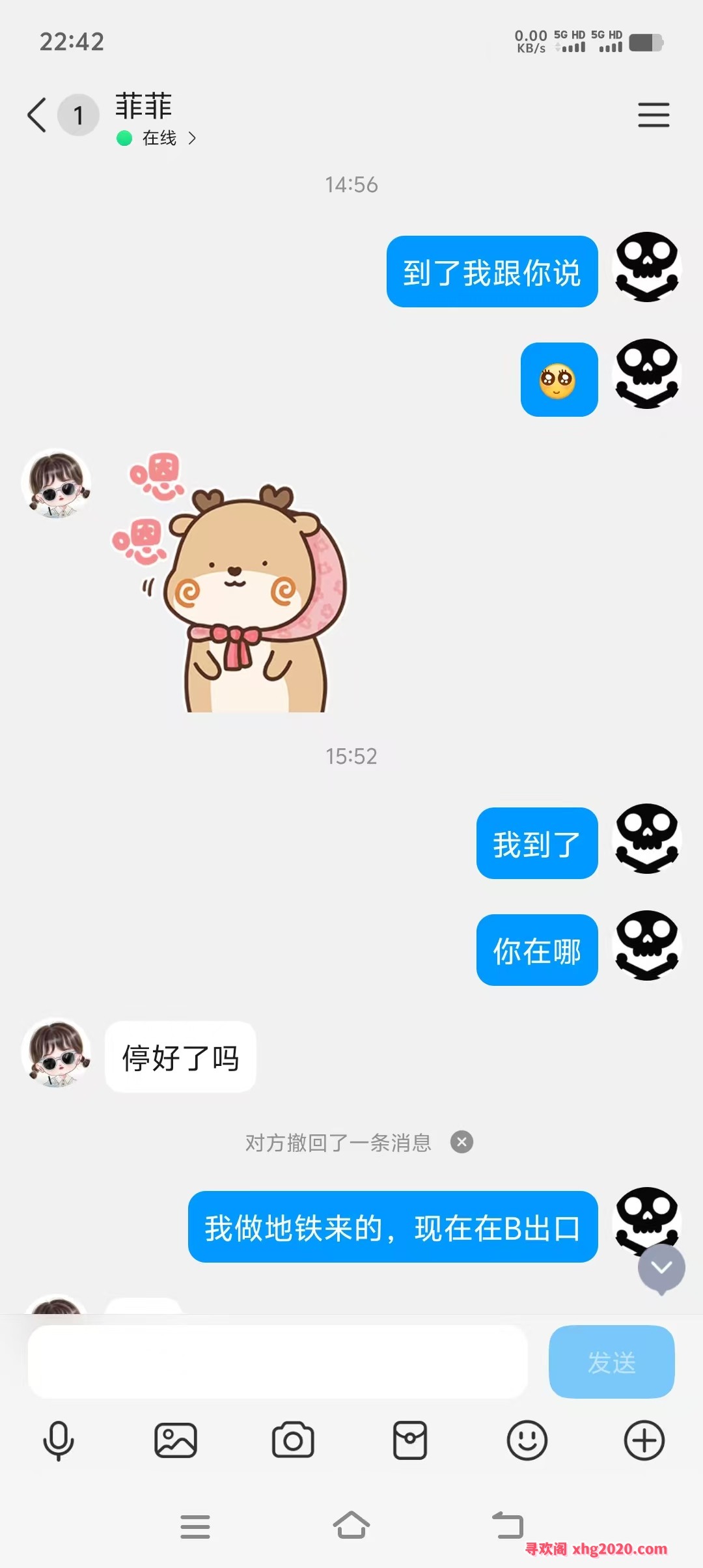Go back to the chat list
The height and width of the screenshot is (1568, 703).
[37, 115]
